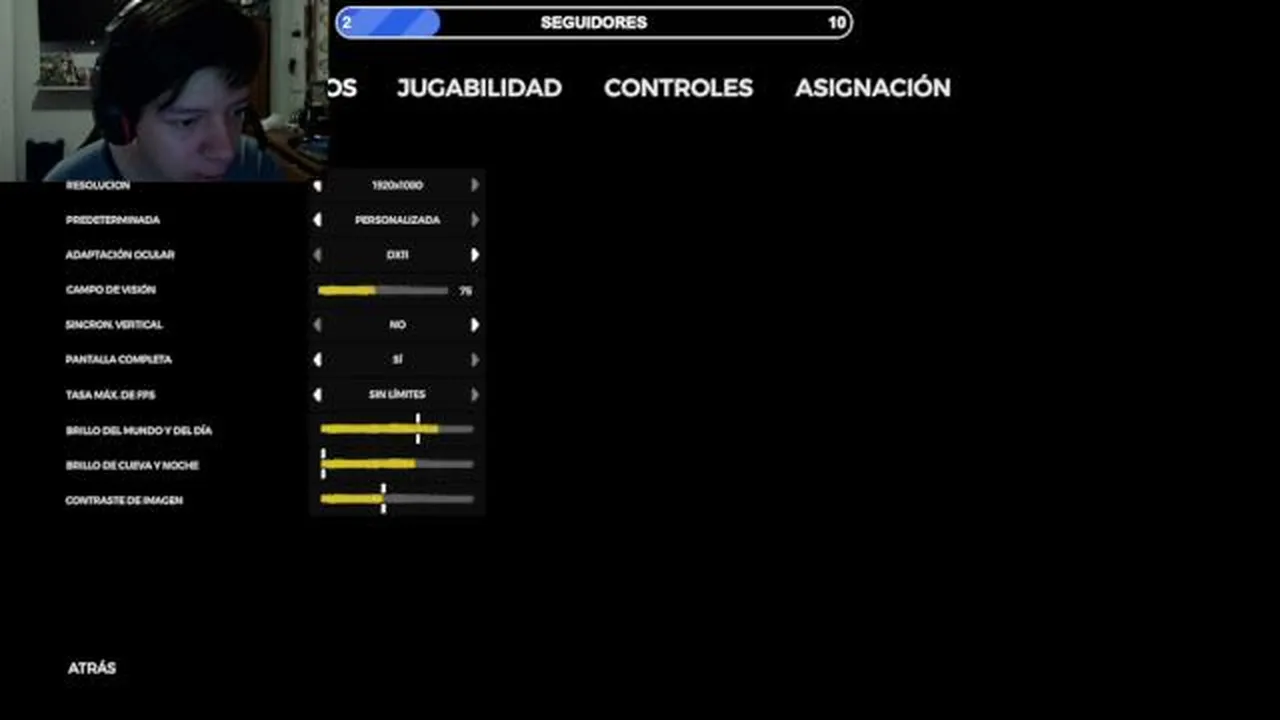Set the Brillo del mundo y del día slider

pyautogui.click(x=397, y=429)
